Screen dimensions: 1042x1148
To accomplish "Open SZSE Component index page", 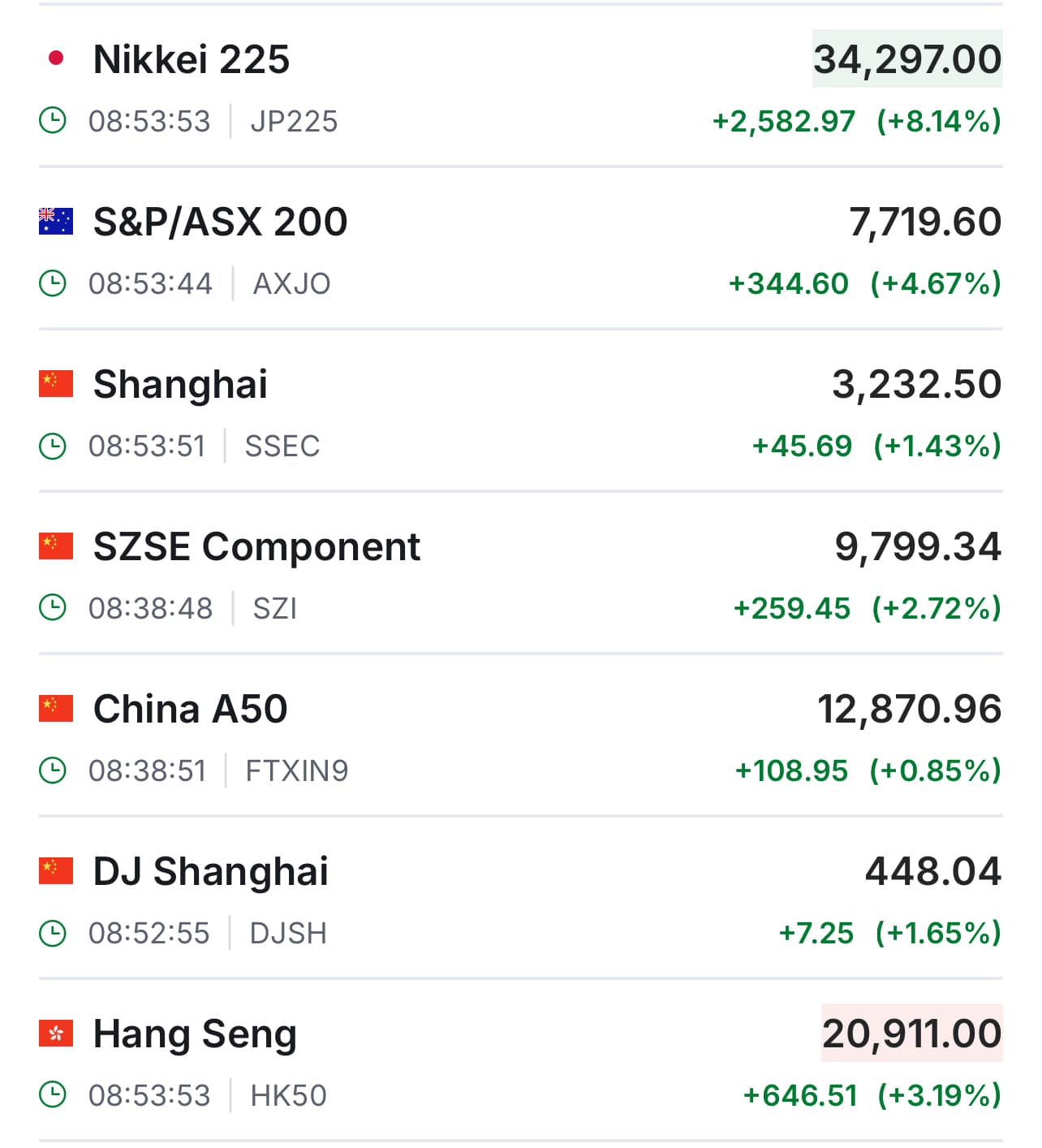I will tap(256, 547).
